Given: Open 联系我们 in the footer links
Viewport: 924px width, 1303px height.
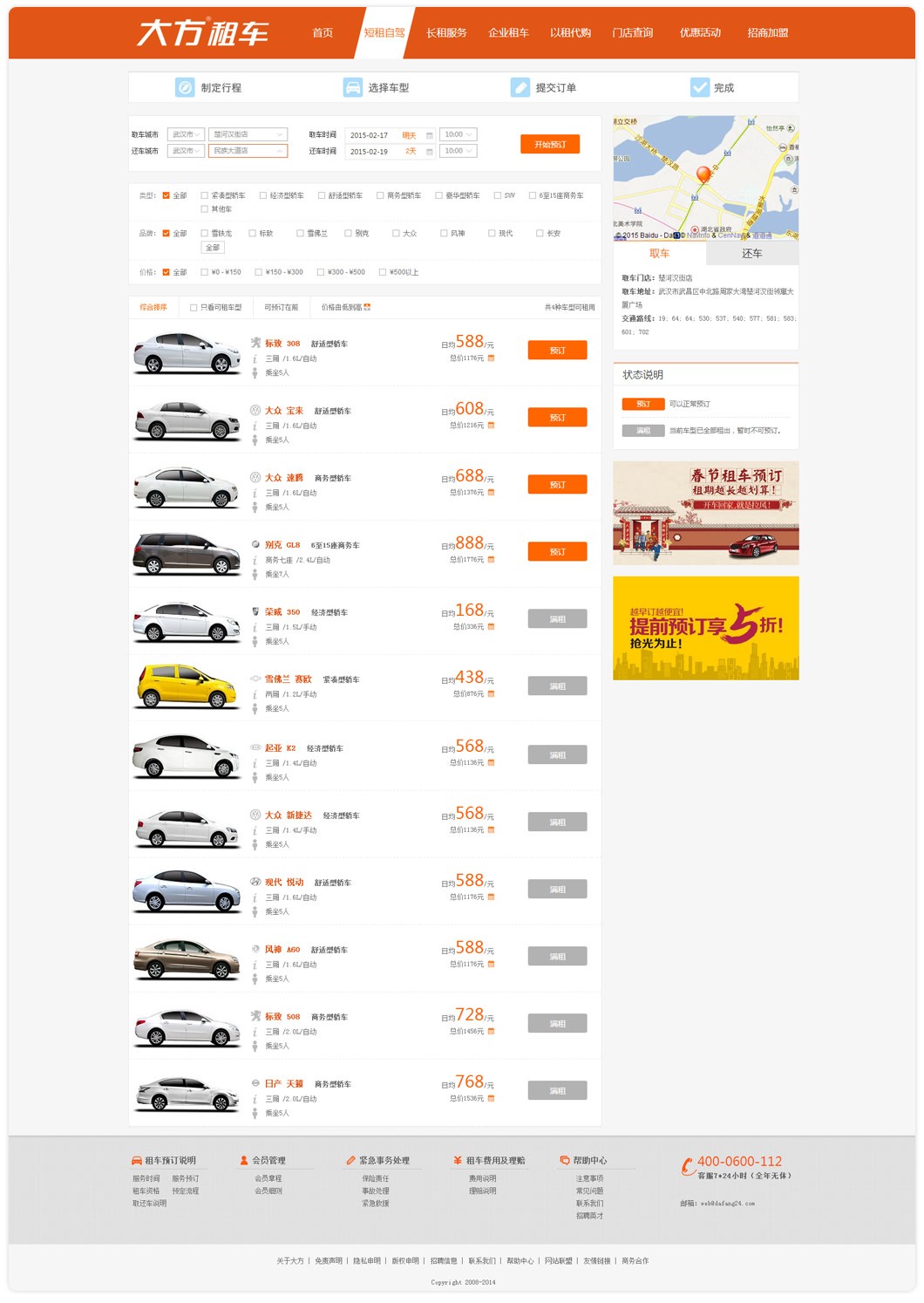Looking at the screenshot, I should pos(481,1261).
